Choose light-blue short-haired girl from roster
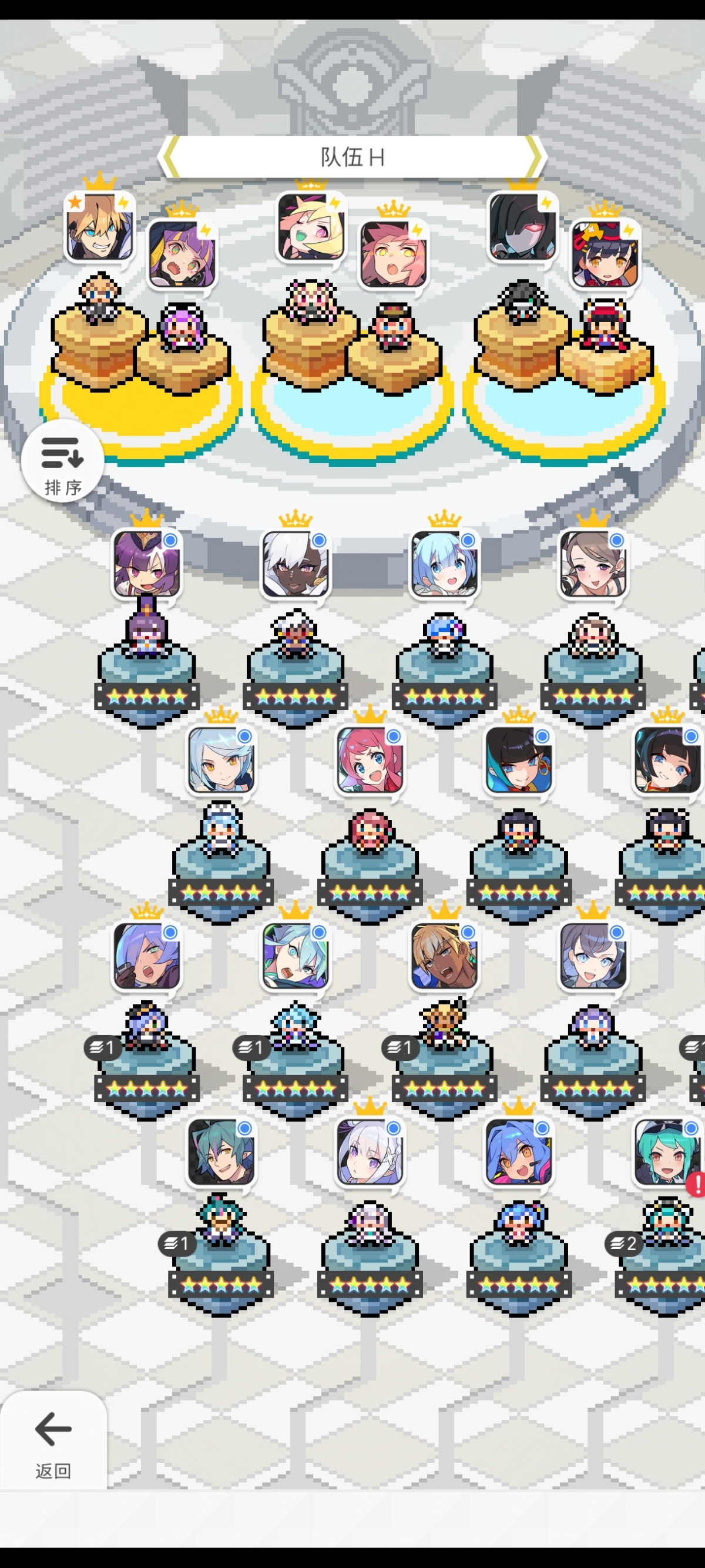The image size is (705, 1568). tap(444, 564)
